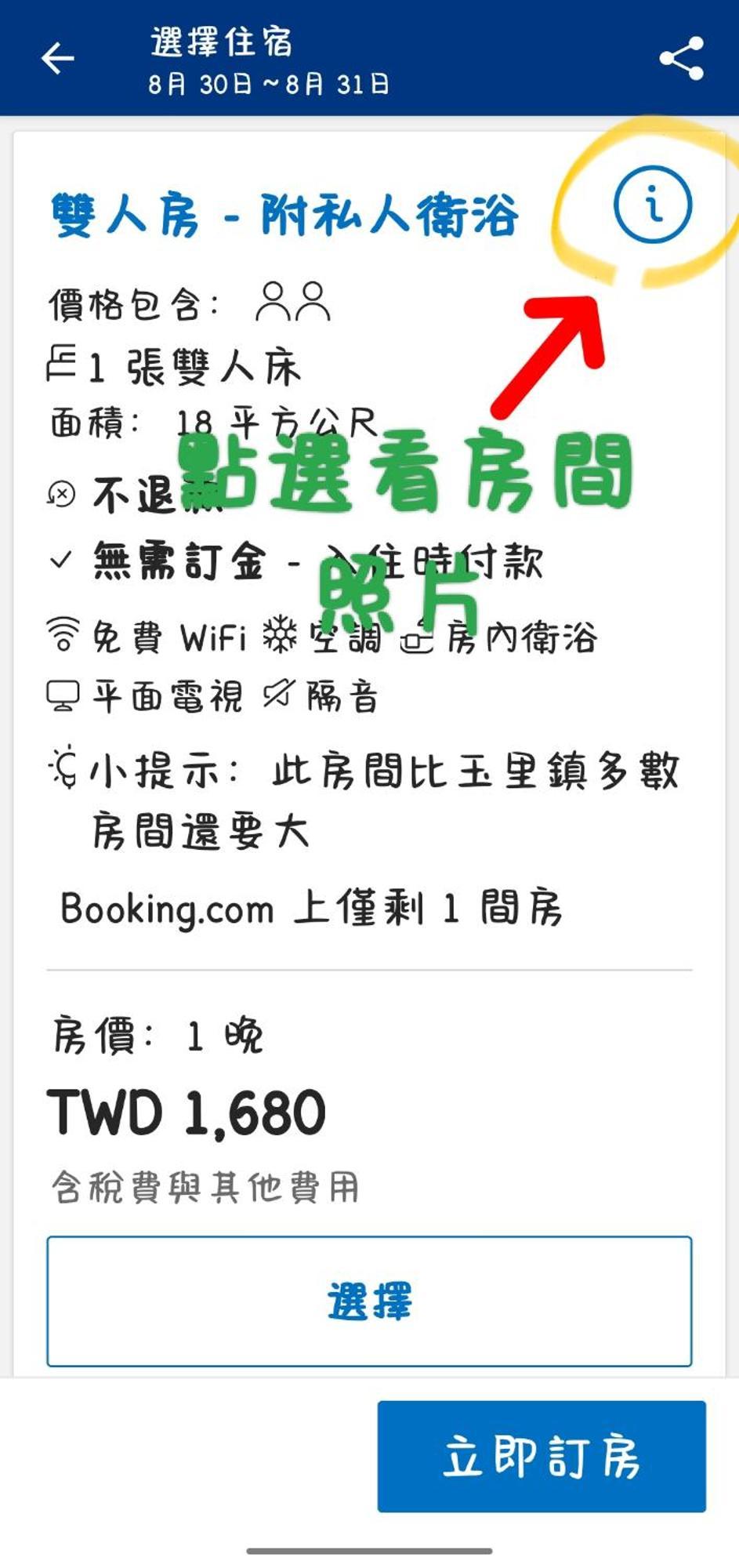The width and height of the screenshot is (739, 1568).
Task: Select the TWD 1,680 room with 選擇
Action: tap(369, 1302)
